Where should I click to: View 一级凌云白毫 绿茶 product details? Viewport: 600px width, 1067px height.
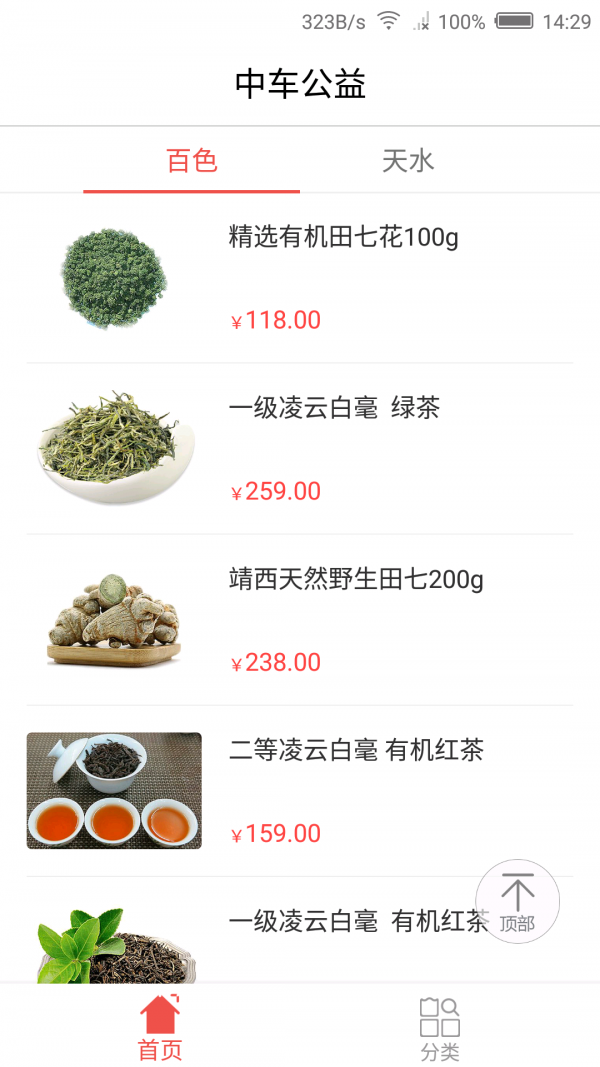tap(334, 408)
